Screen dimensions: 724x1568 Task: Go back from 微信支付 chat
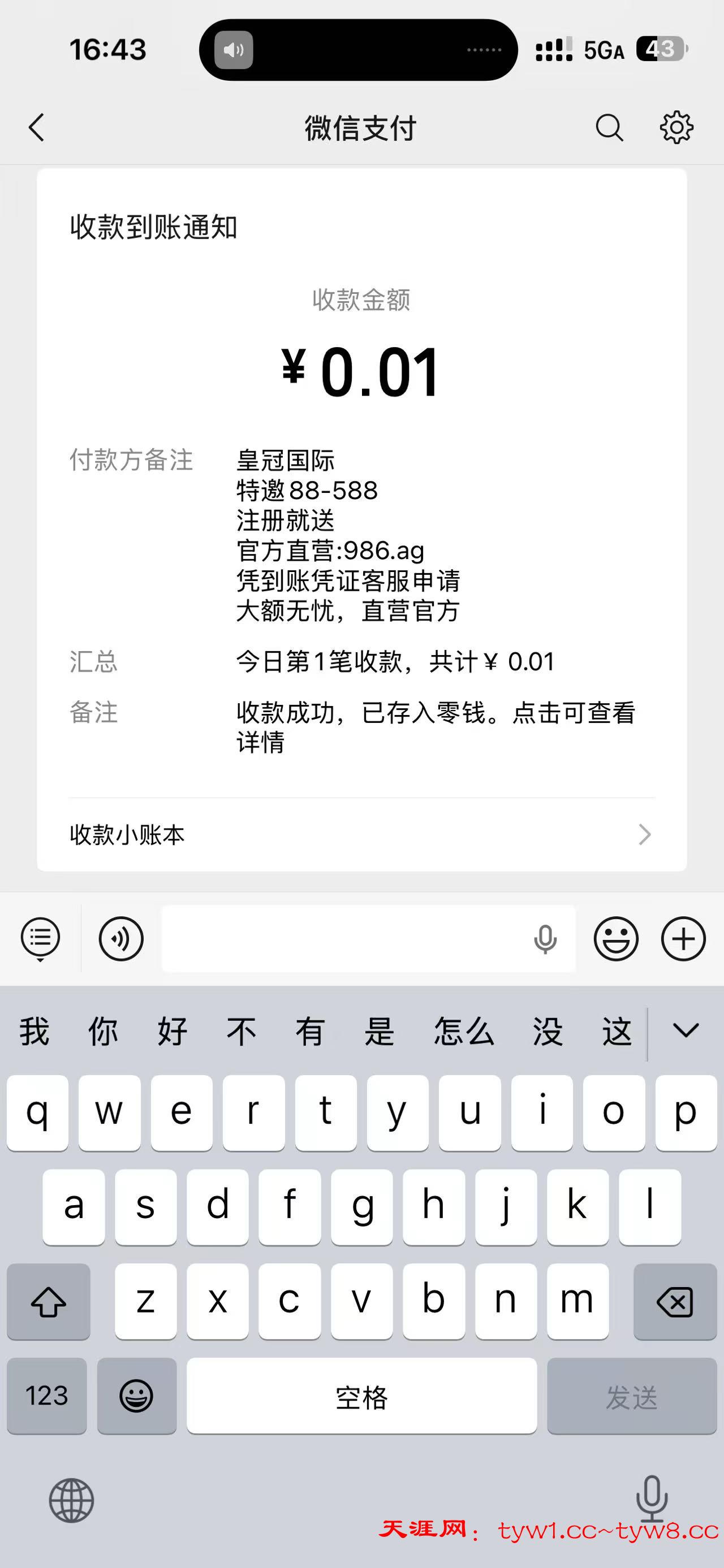[37, 128]
